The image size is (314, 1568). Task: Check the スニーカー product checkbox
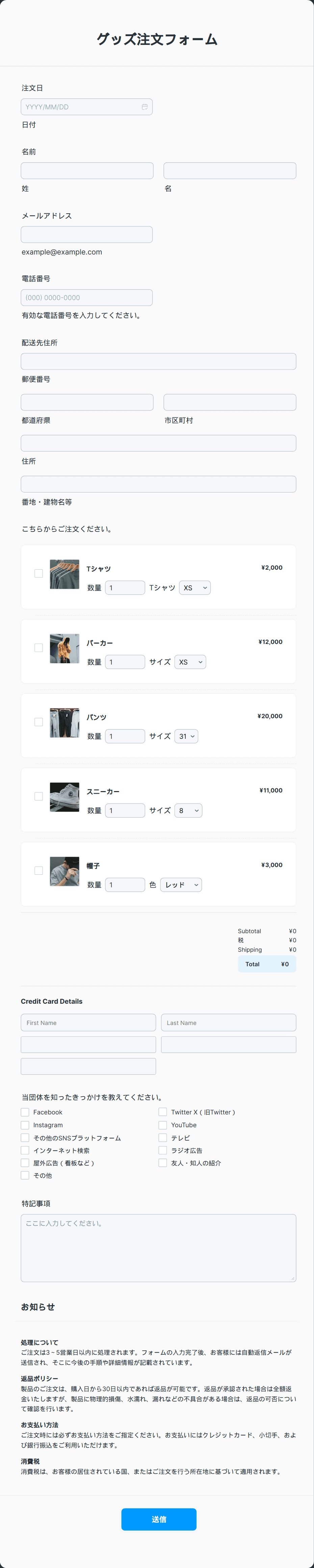[39, 796]
